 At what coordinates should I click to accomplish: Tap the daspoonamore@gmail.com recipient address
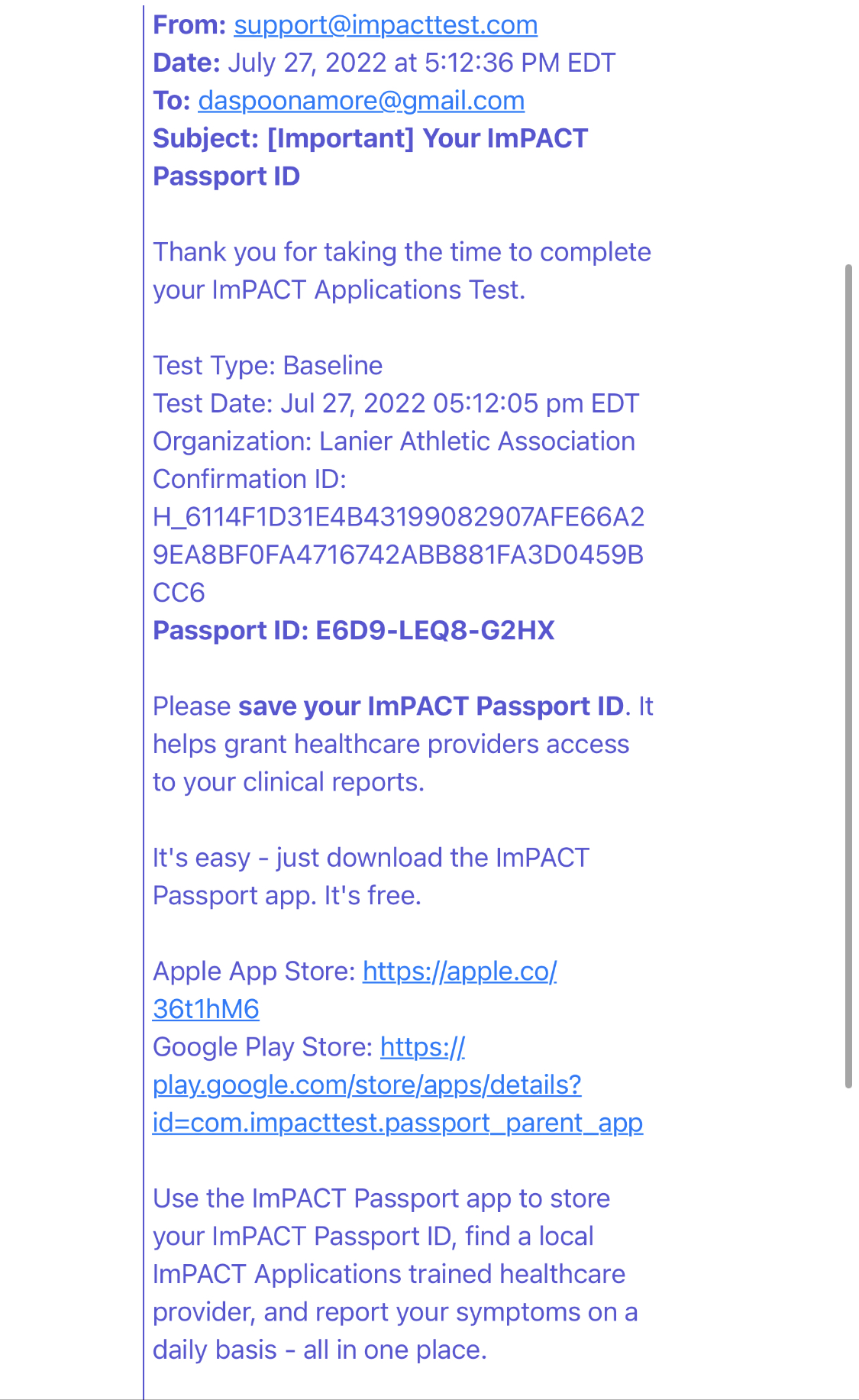point(361,101)
